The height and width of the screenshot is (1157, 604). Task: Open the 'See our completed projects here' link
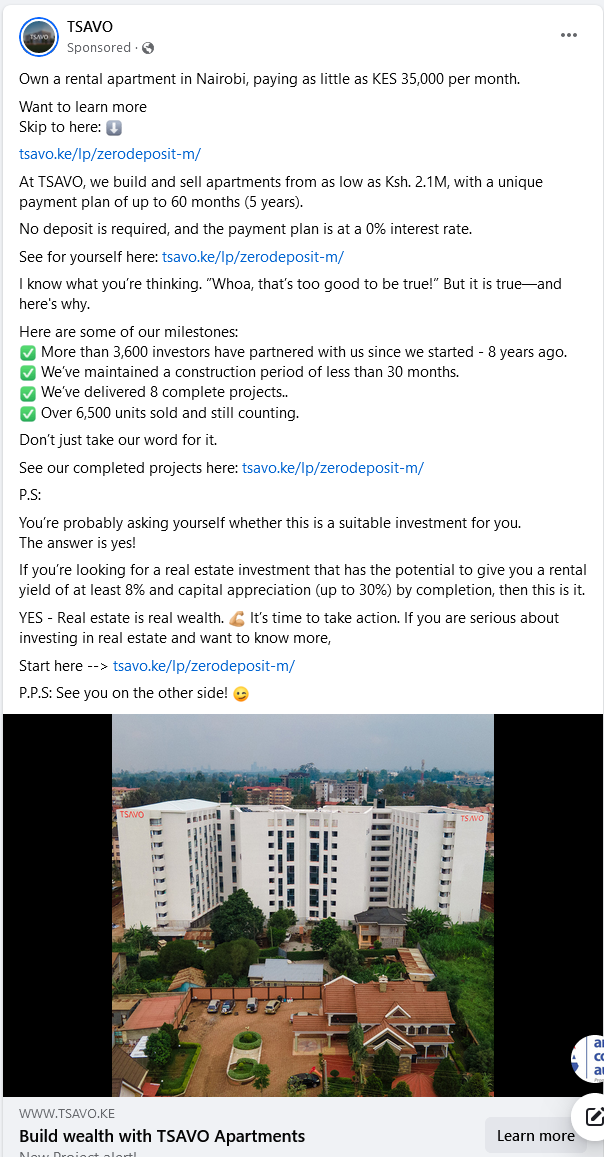pos(332,467)
